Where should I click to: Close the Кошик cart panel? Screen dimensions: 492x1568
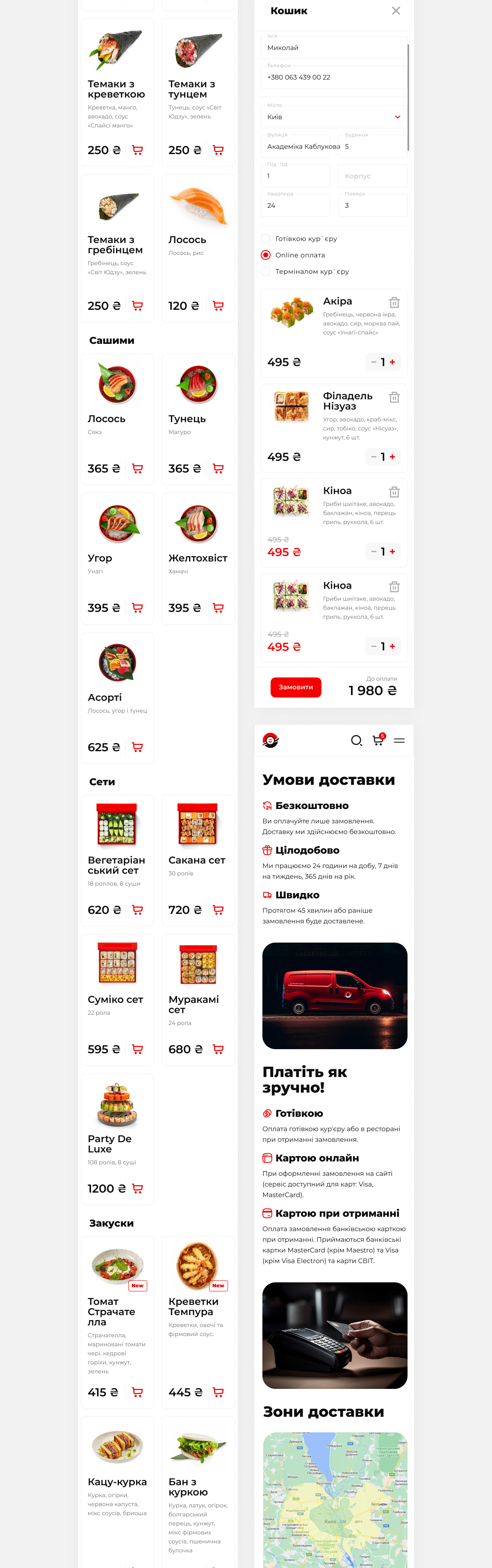(396, 11)
